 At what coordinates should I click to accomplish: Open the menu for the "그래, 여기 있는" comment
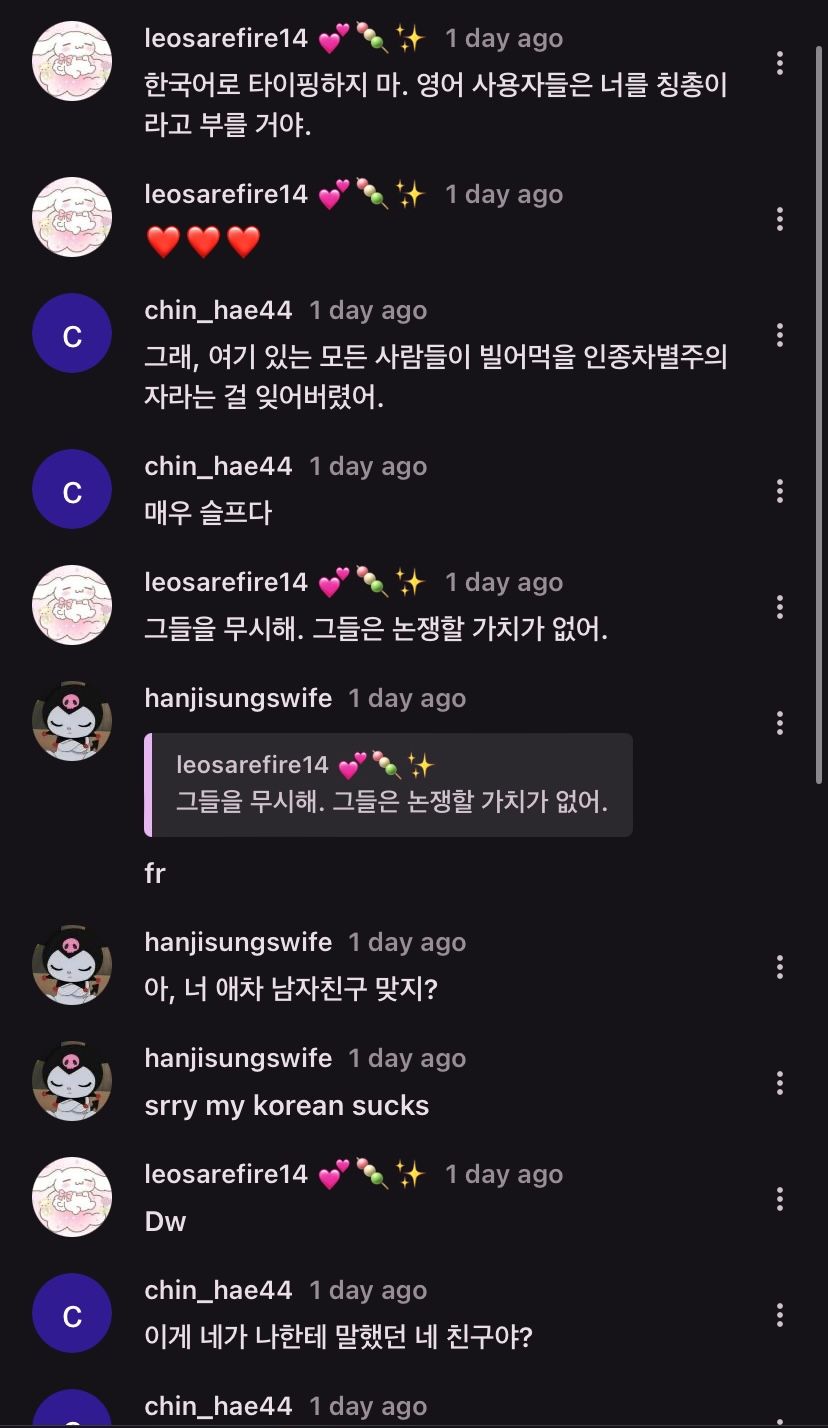click(780, 335)
